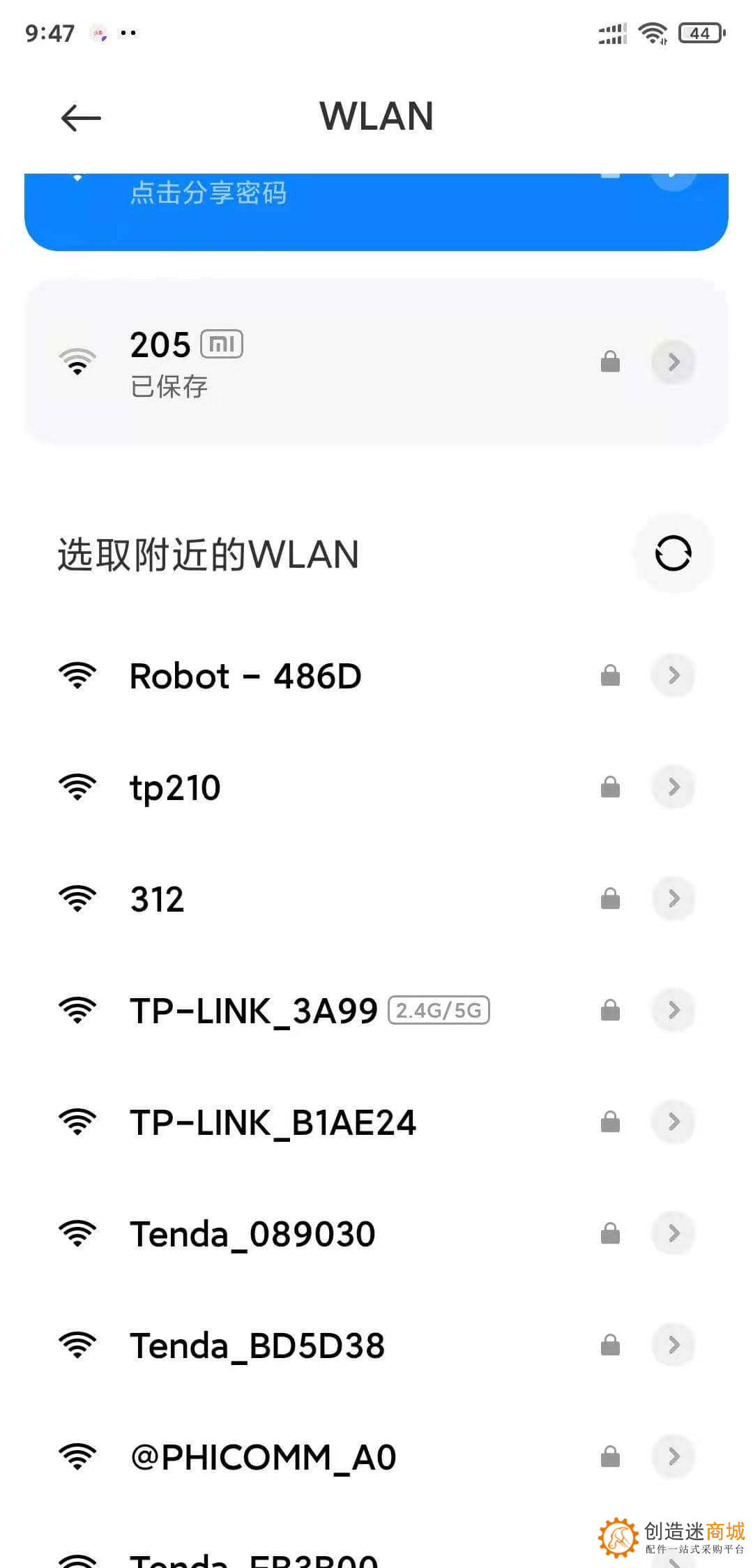Tap the lock icon next to tp210

pyautogui.click(x=609, y=787)
